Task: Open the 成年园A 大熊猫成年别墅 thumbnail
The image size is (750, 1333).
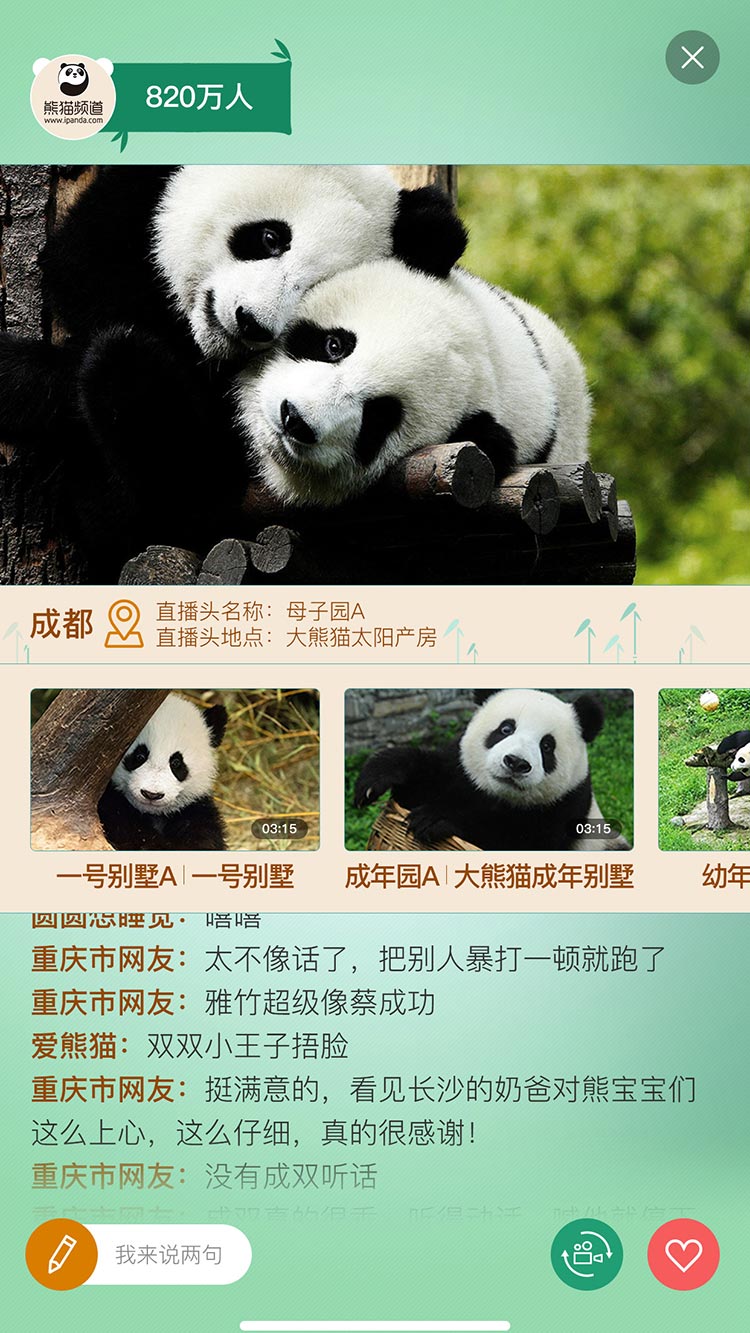Action: point(489,769)
